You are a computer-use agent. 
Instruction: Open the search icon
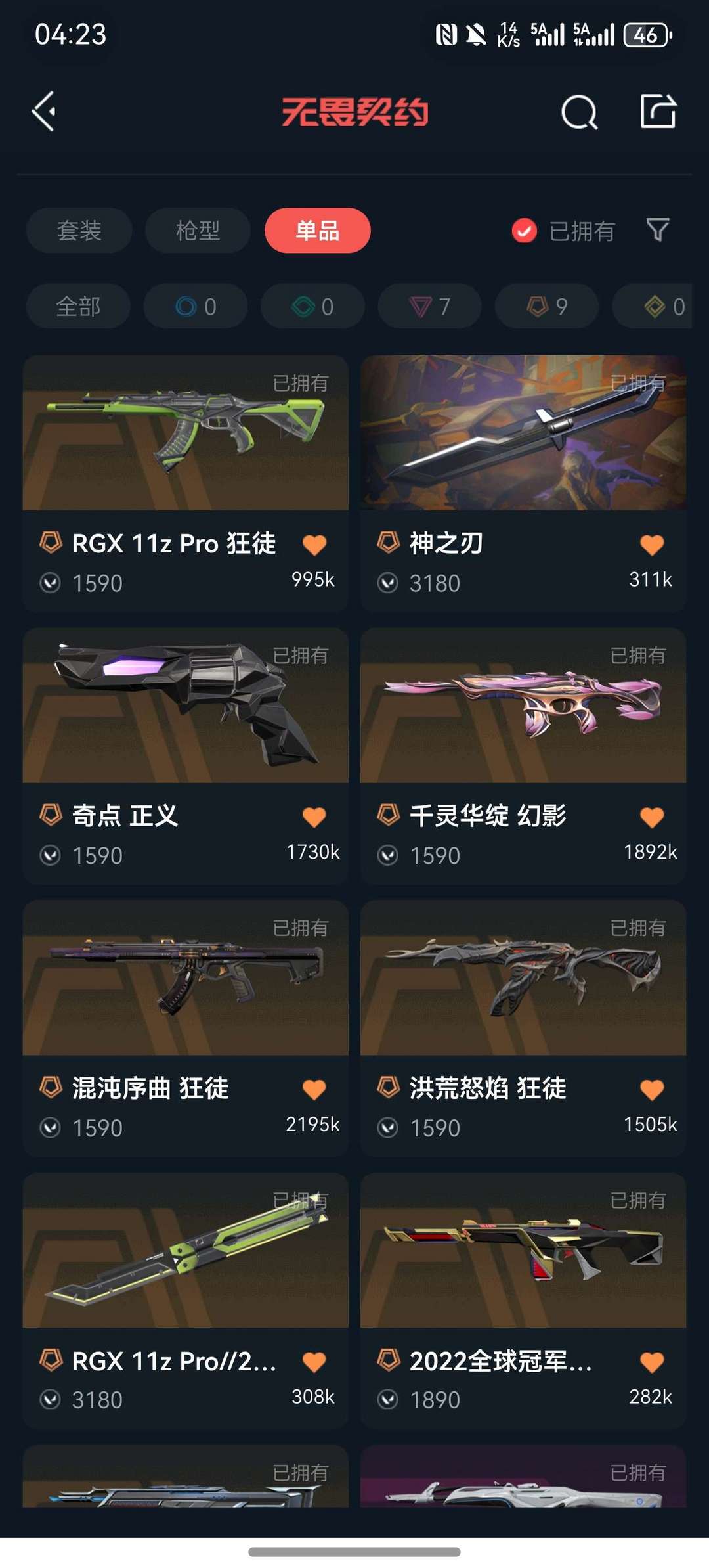(x=579, y=112)
